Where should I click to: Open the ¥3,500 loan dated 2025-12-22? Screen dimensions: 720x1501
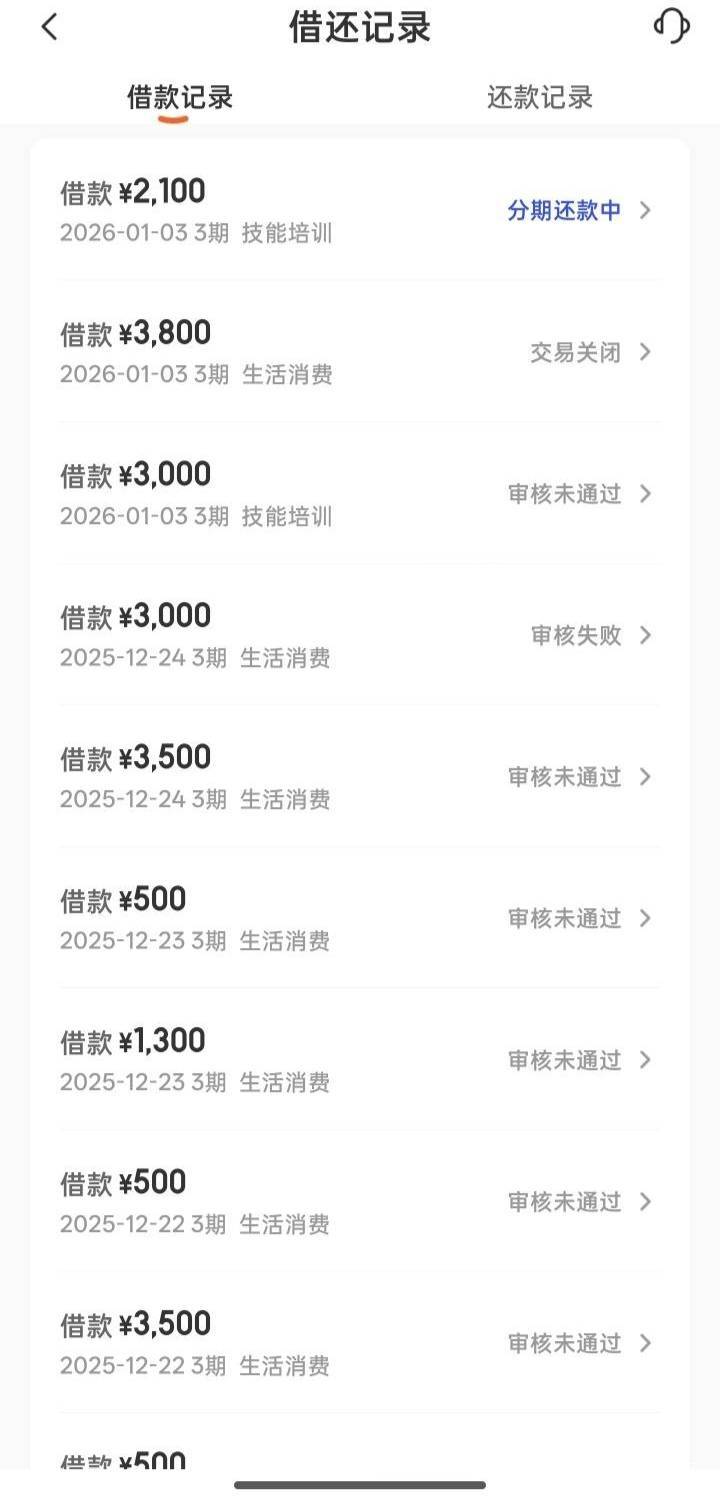point(360,1343)
